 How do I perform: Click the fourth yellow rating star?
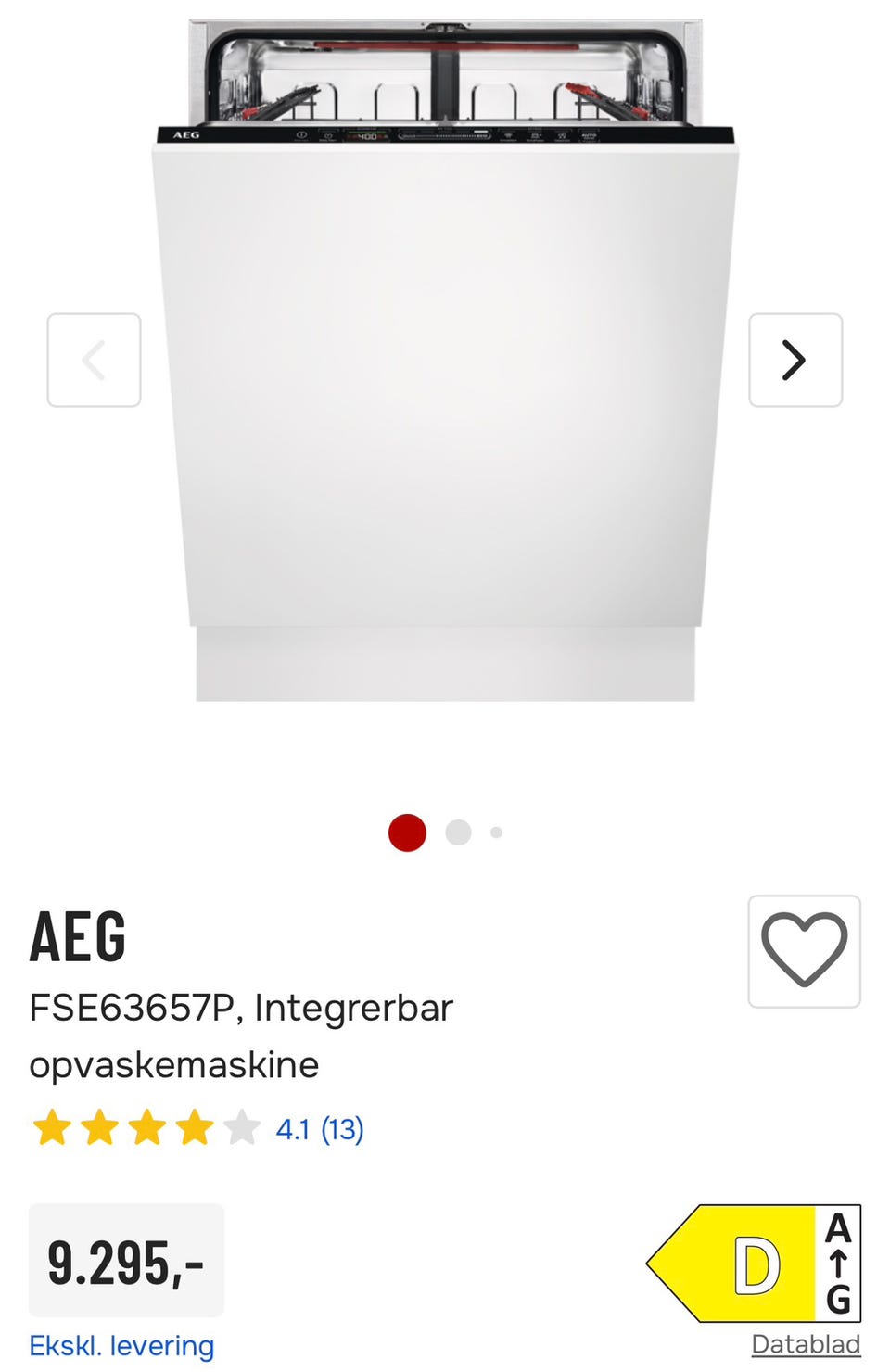pos(196,1128)
